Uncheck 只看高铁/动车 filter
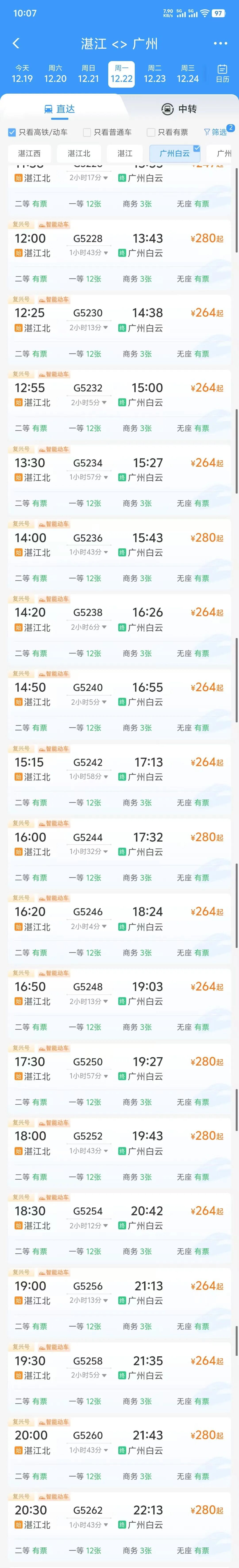The image size is (239, 1568). click(x=12, y=132)
